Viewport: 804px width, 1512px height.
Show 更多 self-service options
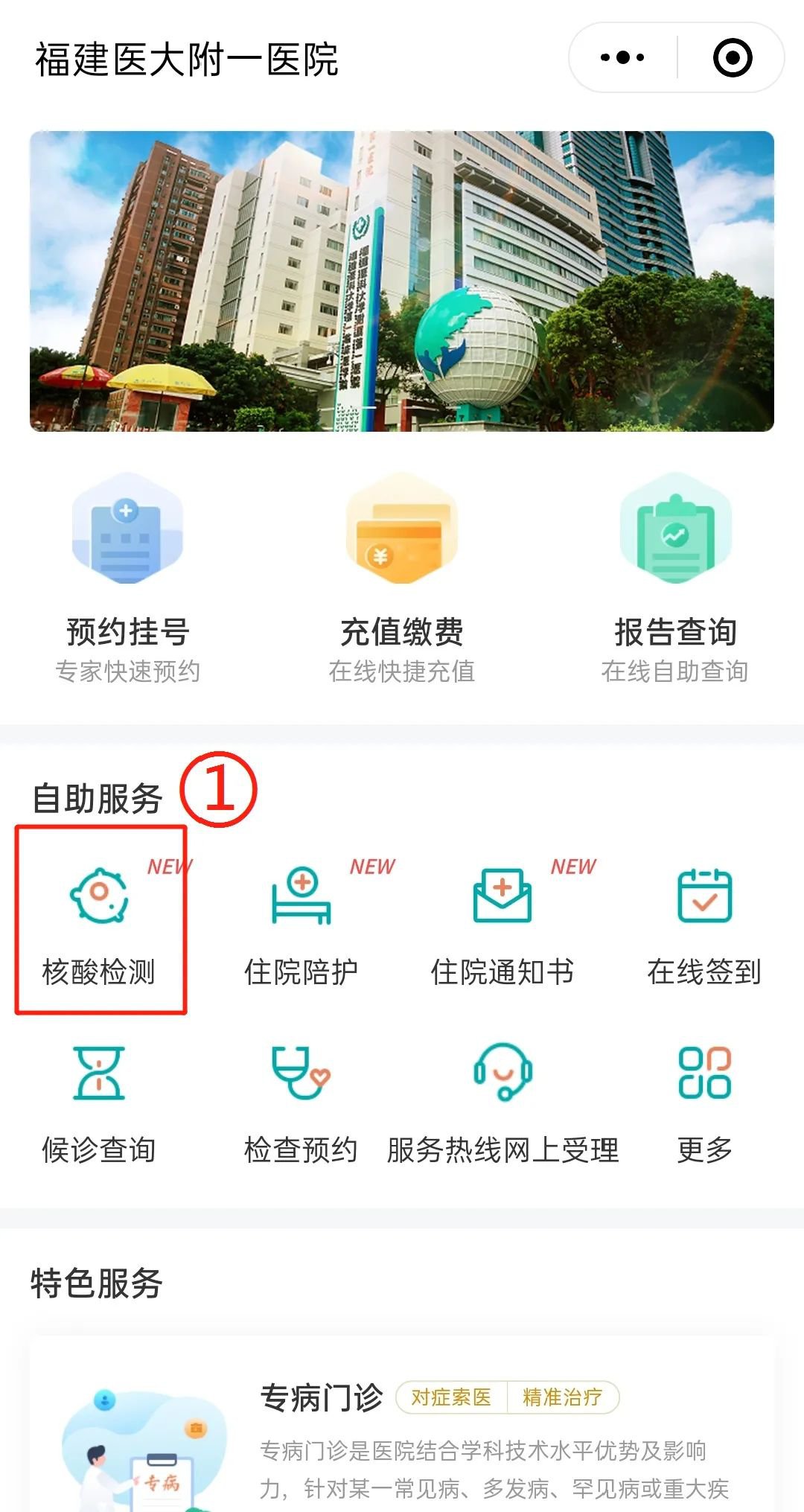704,1103
